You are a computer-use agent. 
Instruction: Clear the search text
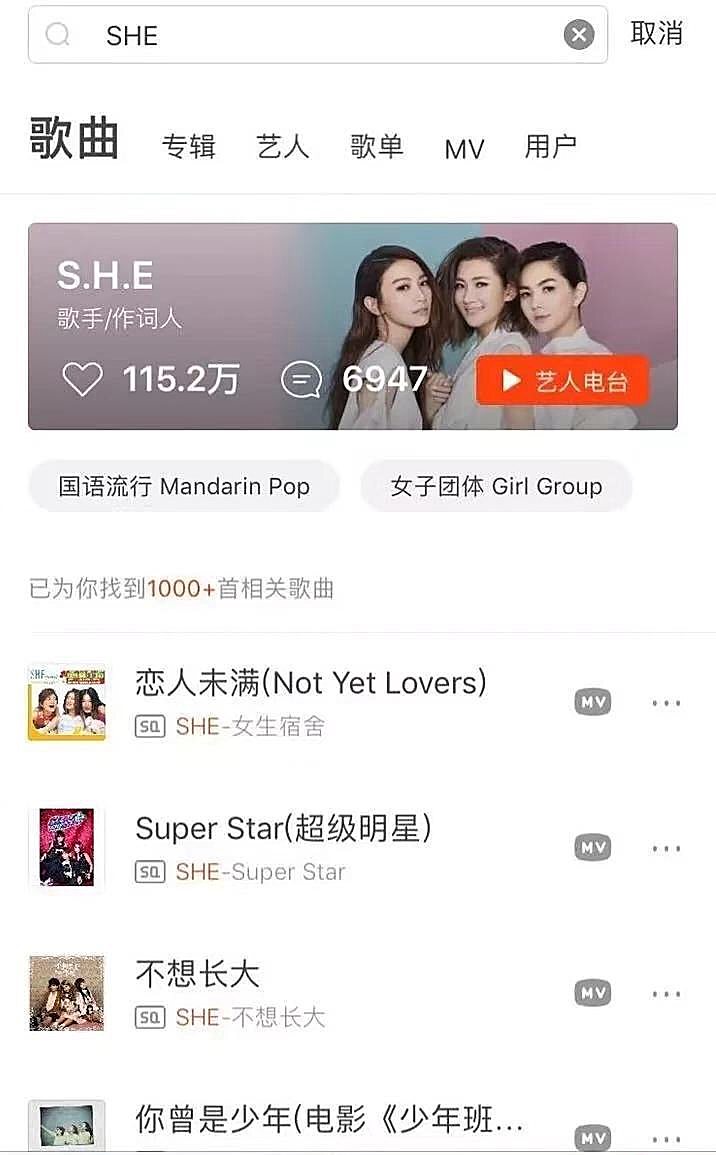click(579, 36)
